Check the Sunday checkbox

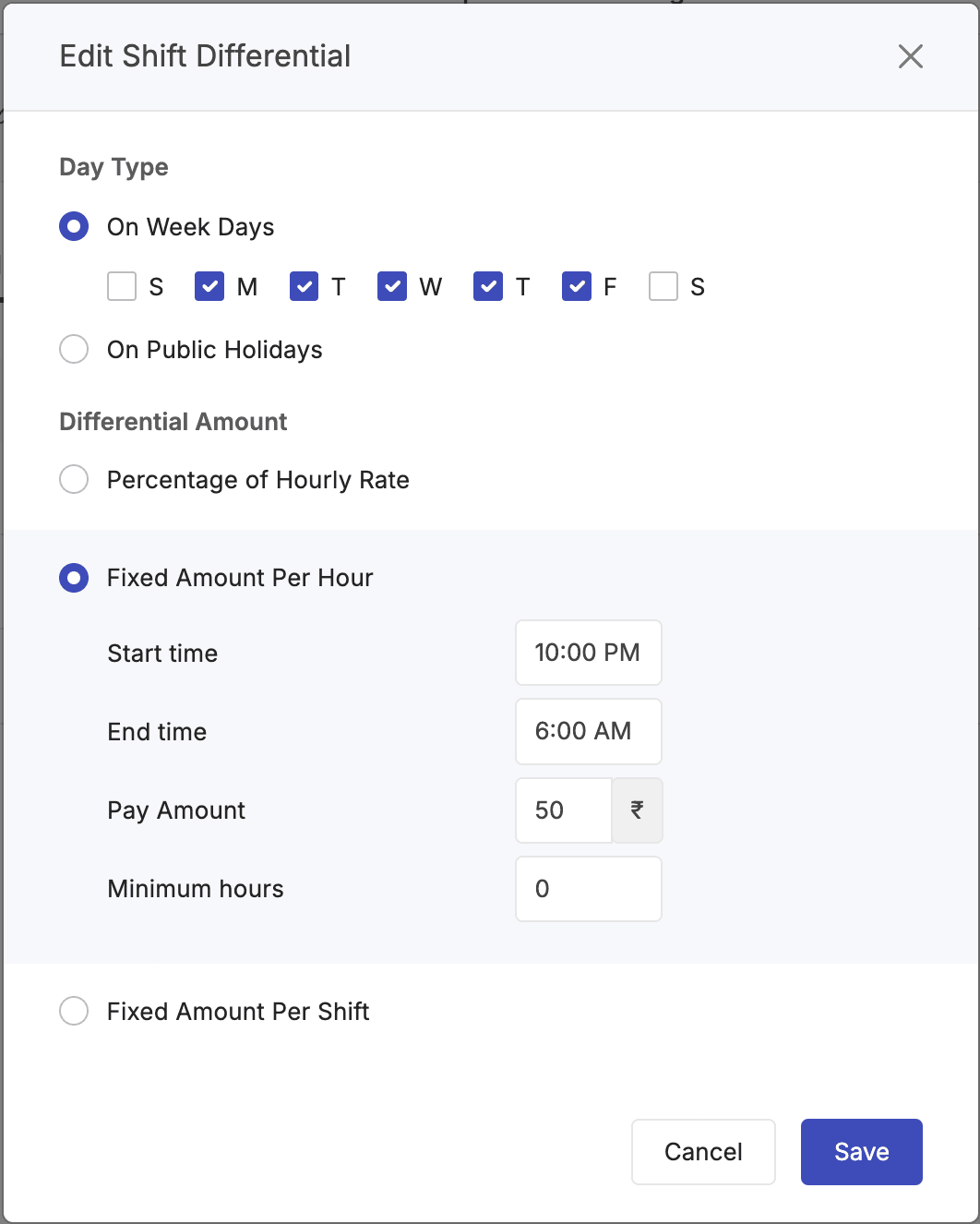tap(122, 287)
